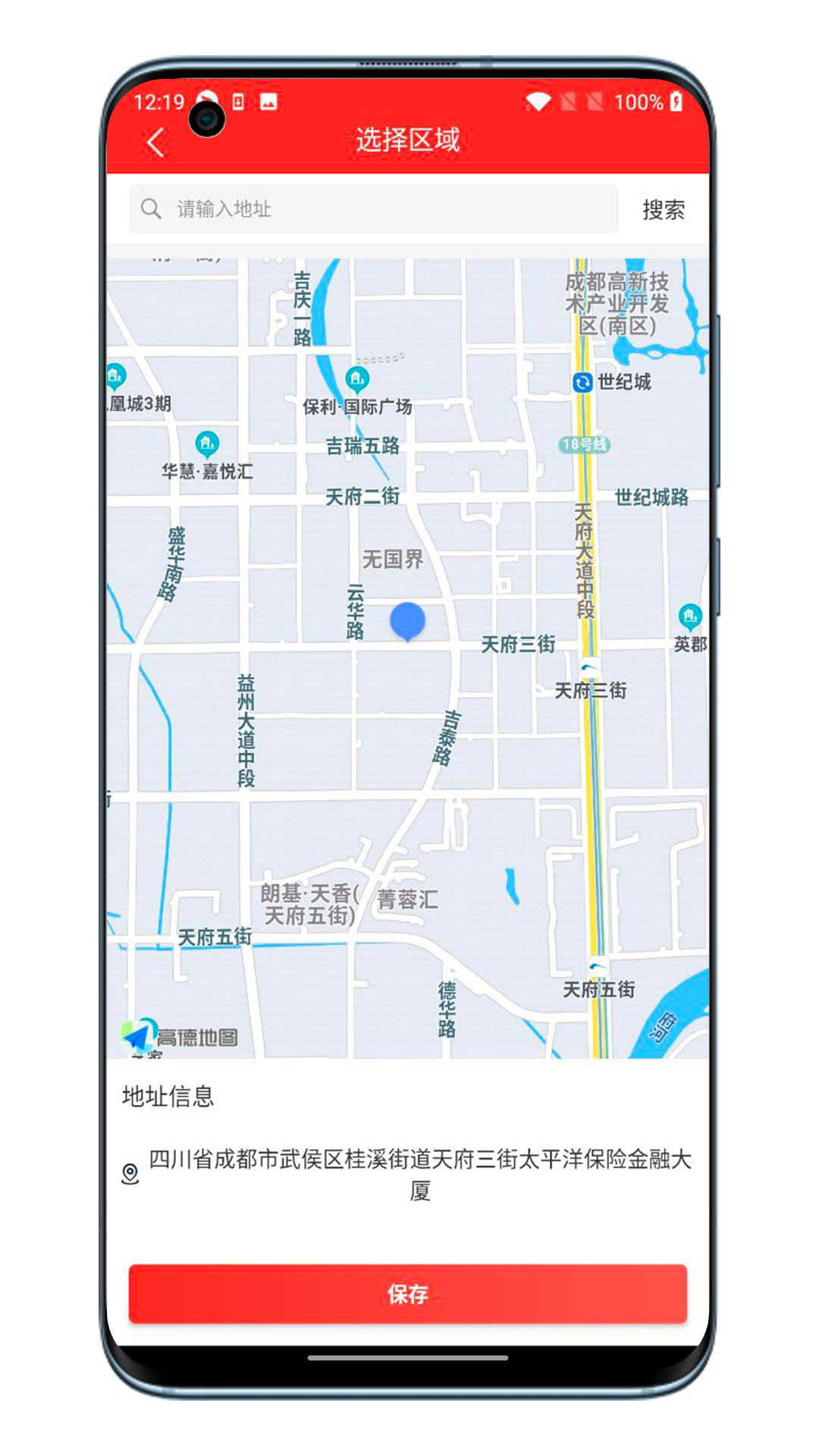Save the selected address with 保存
The width and height of the screenshot is (819, 1456).
[x=408, y=1294]
